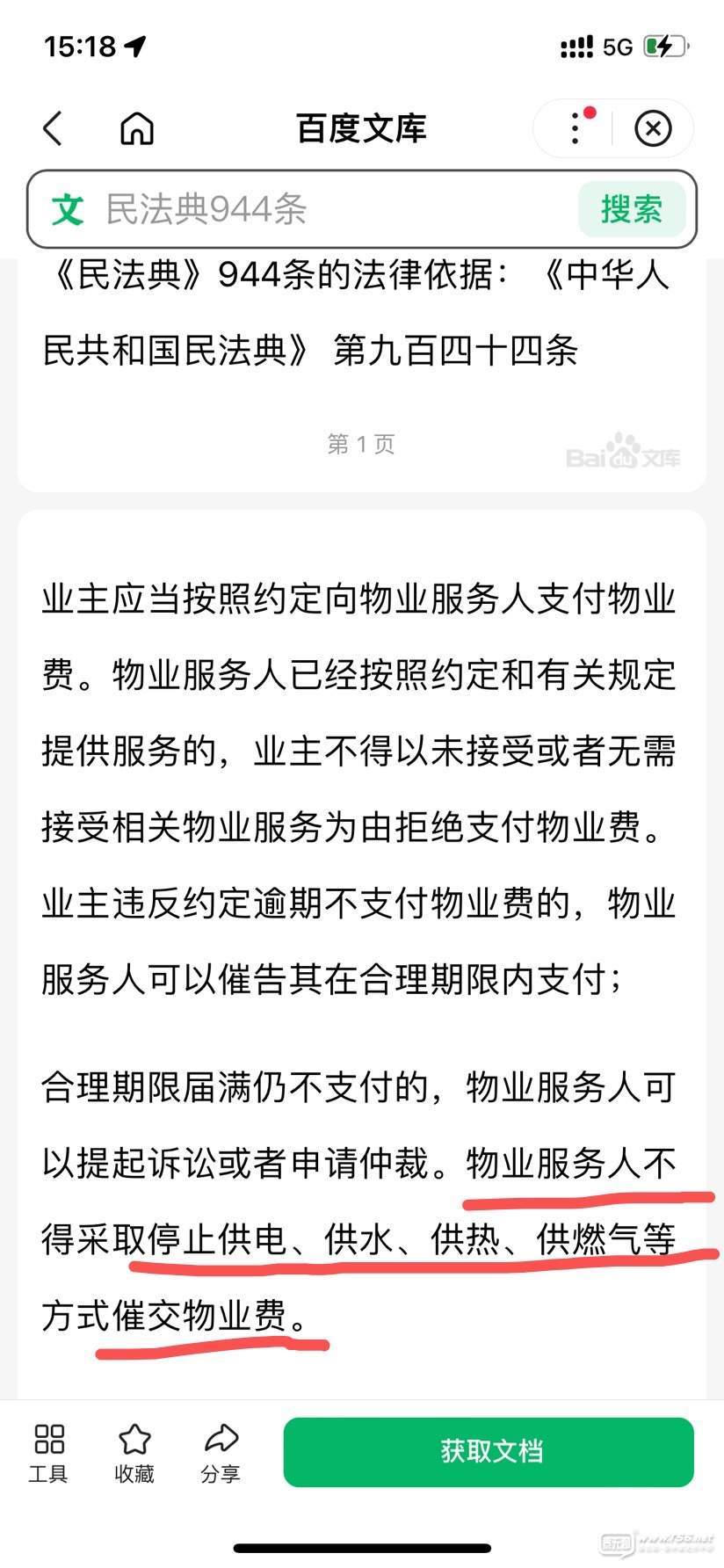Add document to 收藏
Screen dimensions: 724x1568
[134, 1454]
